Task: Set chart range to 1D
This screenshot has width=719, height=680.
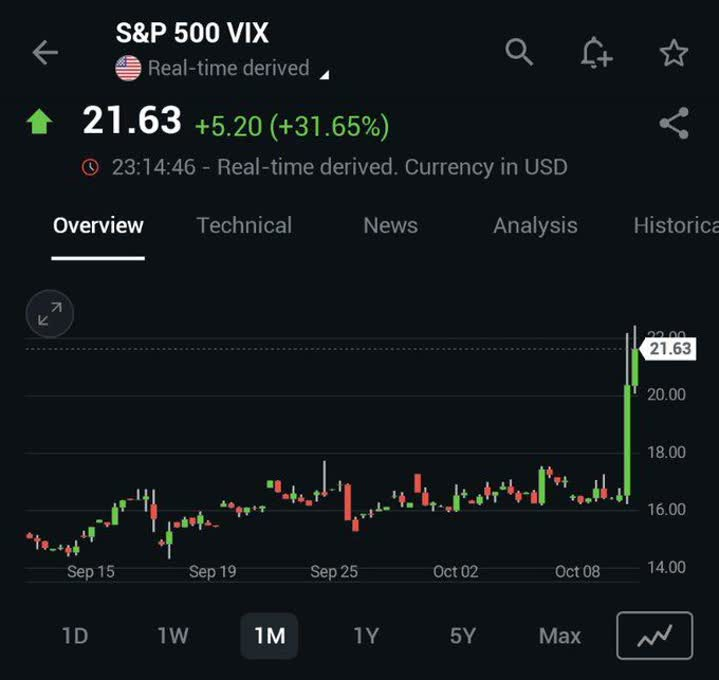Action: tap(75, 635)
